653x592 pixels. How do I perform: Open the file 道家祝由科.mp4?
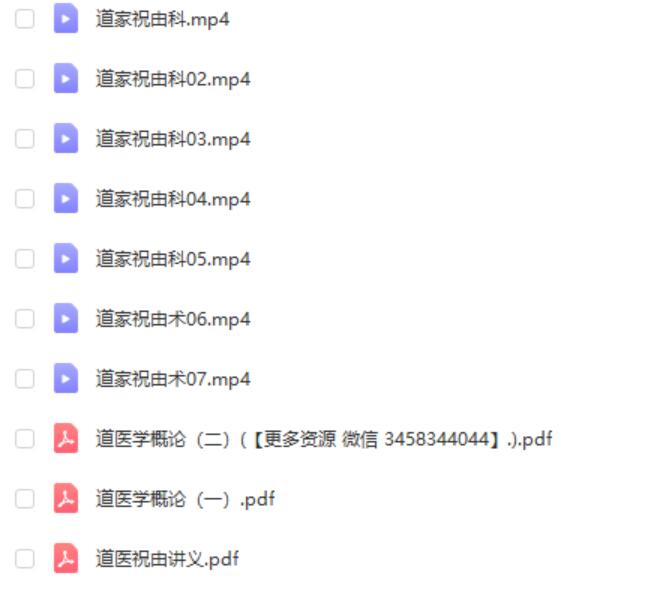(162, 19)
